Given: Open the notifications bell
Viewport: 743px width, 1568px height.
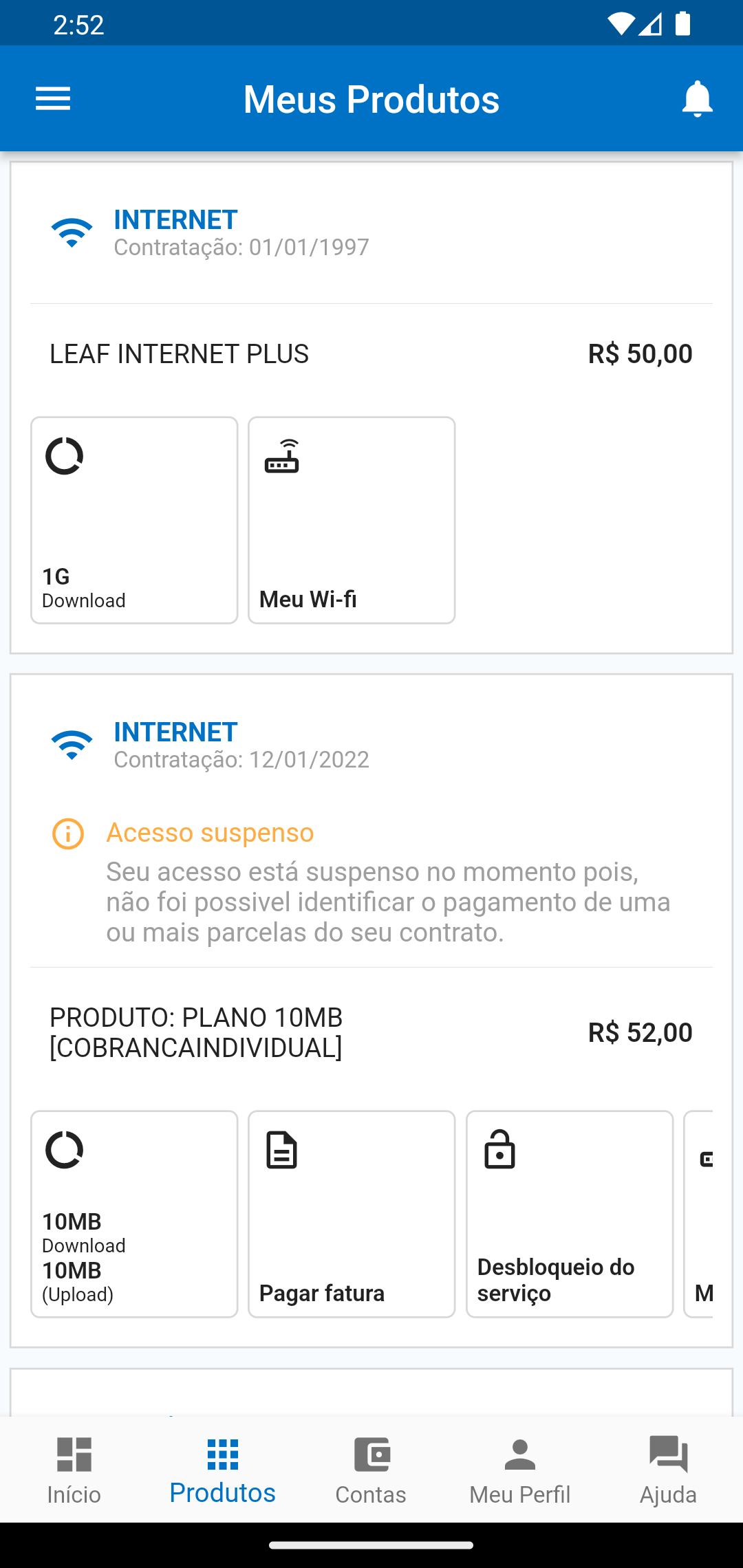Looking at the screenshot, I should coord(697,98).
